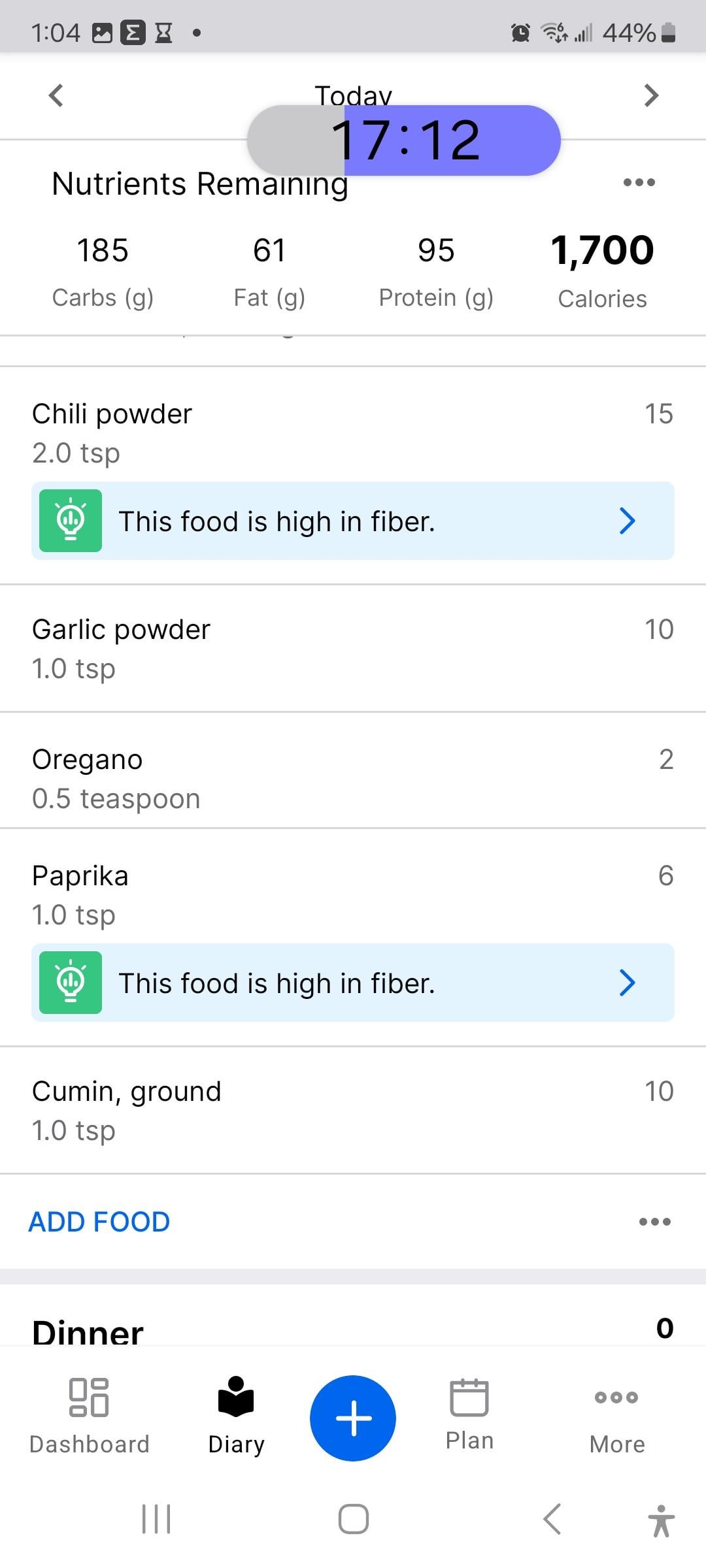Go to the next day
This screenshot has width=706, height=1568.
651,95
